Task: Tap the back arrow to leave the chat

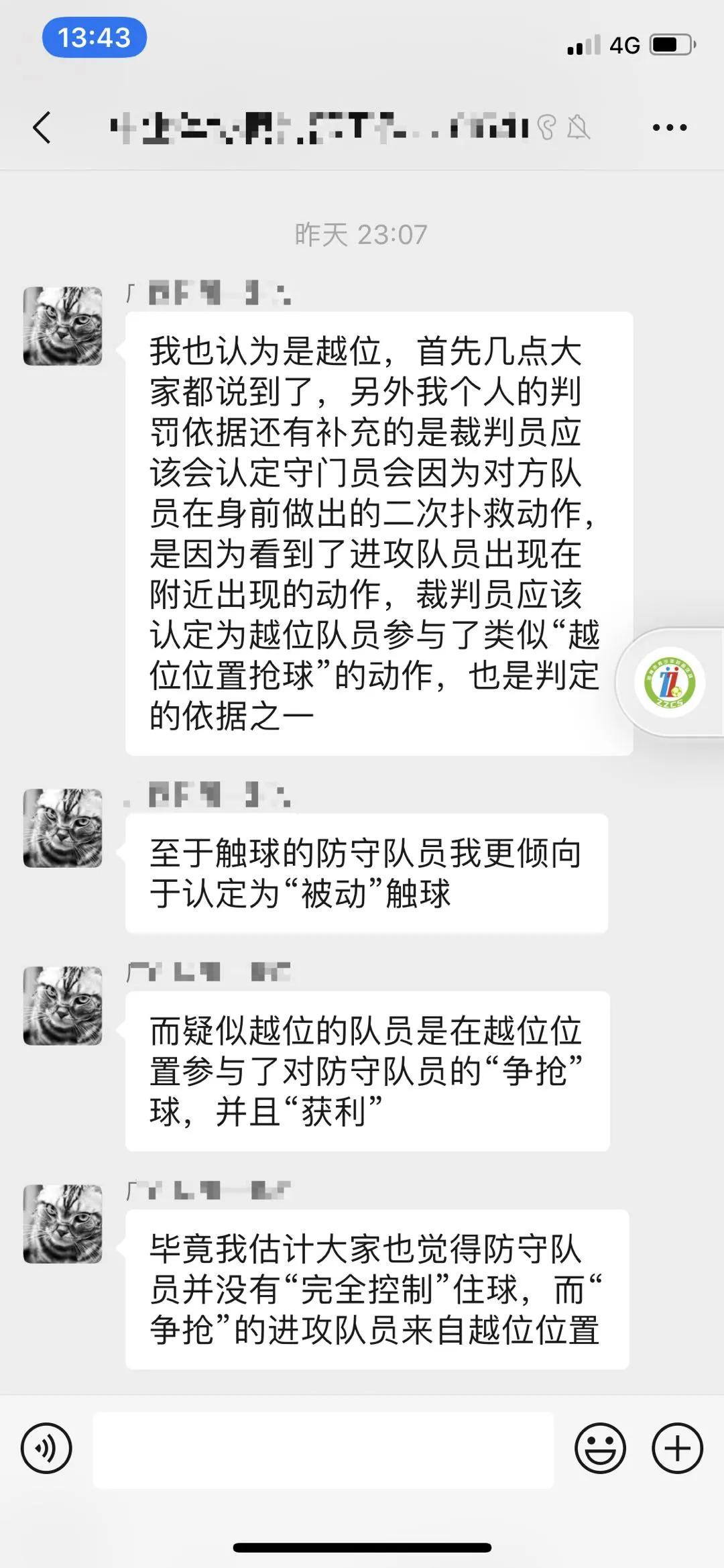Action: (43, 127)
